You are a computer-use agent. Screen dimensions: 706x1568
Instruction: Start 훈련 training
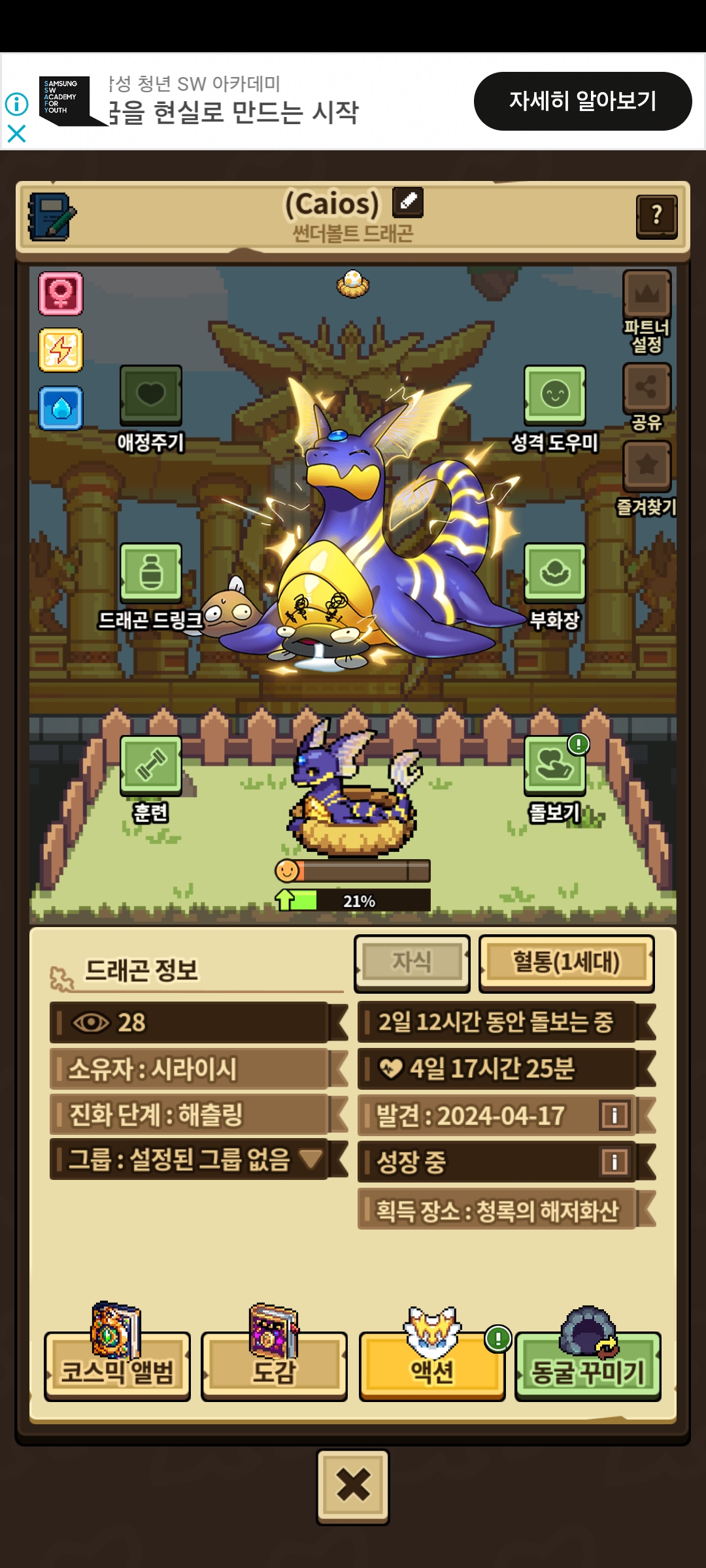pyautogui.click(x=151, y=766)
